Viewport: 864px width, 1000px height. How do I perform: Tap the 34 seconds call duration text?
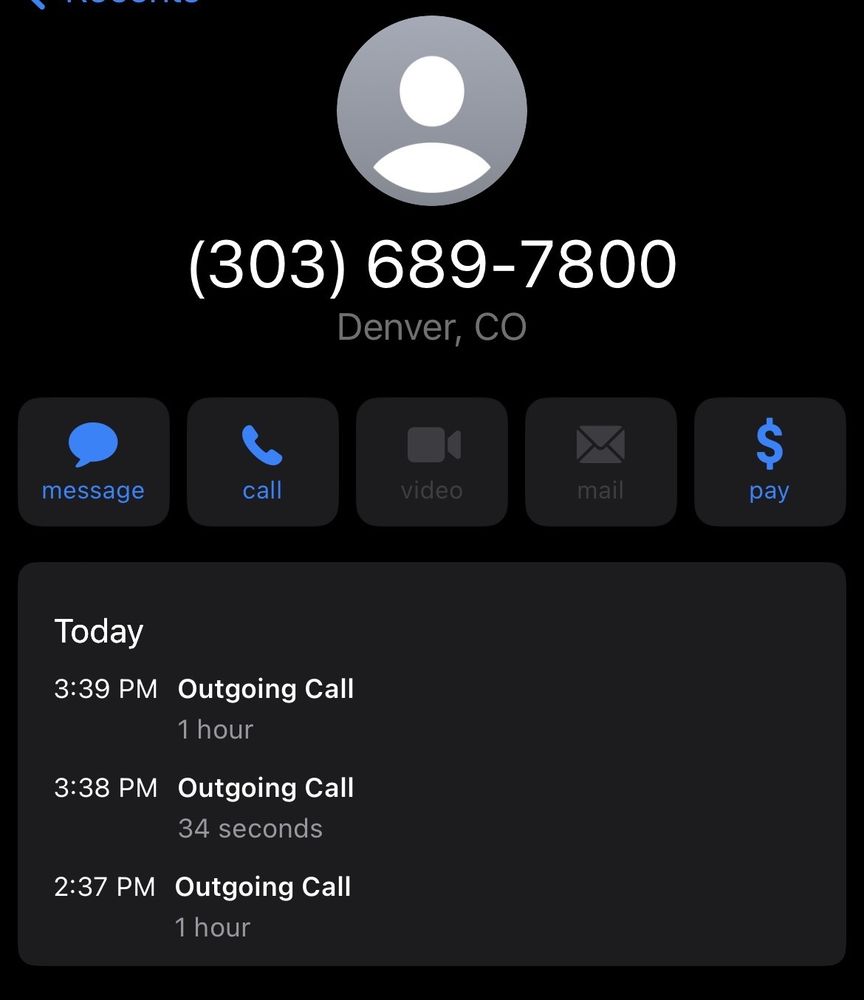click(x=250, y=828)
